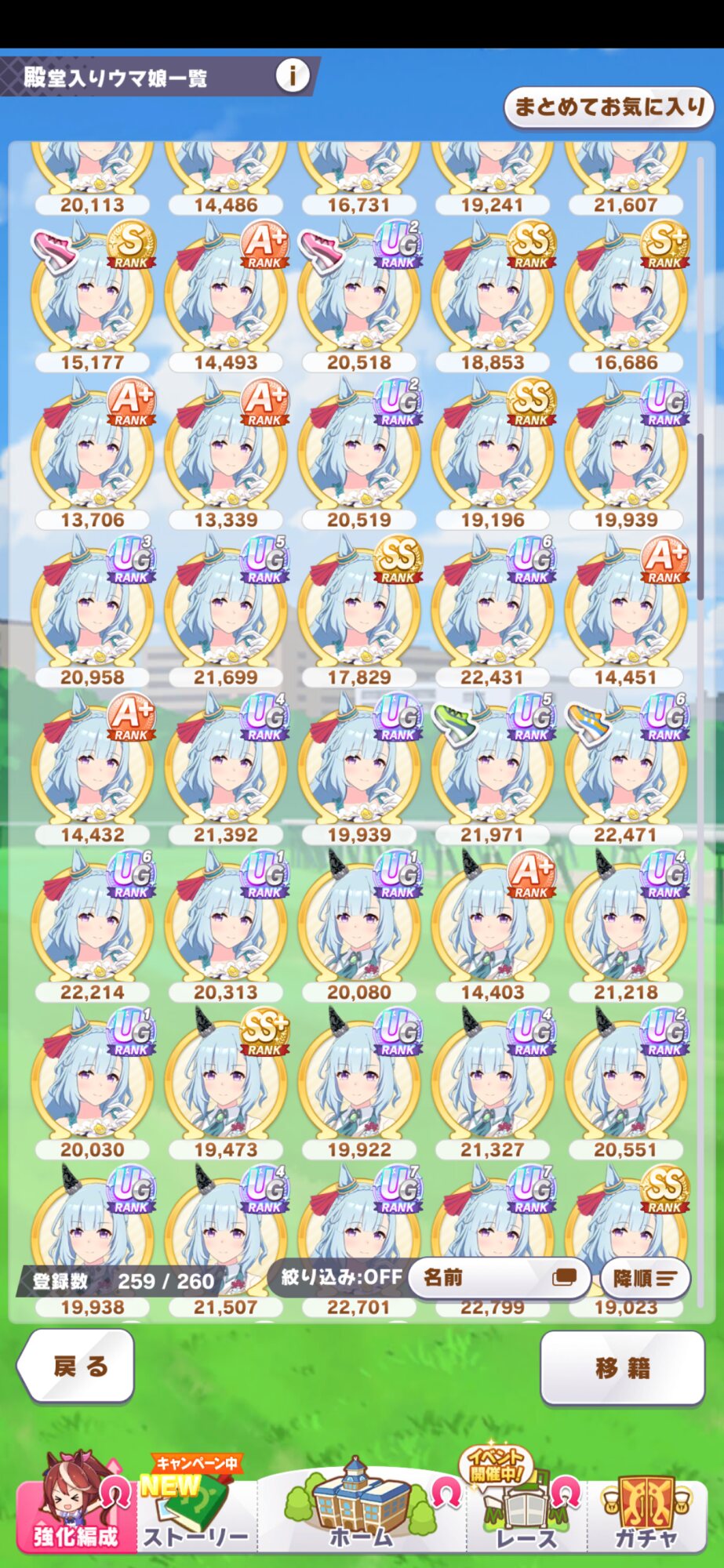This screenshot has height=1568, width=724.
Task: Open the ストーリー tab
Action: [196, 1510]
